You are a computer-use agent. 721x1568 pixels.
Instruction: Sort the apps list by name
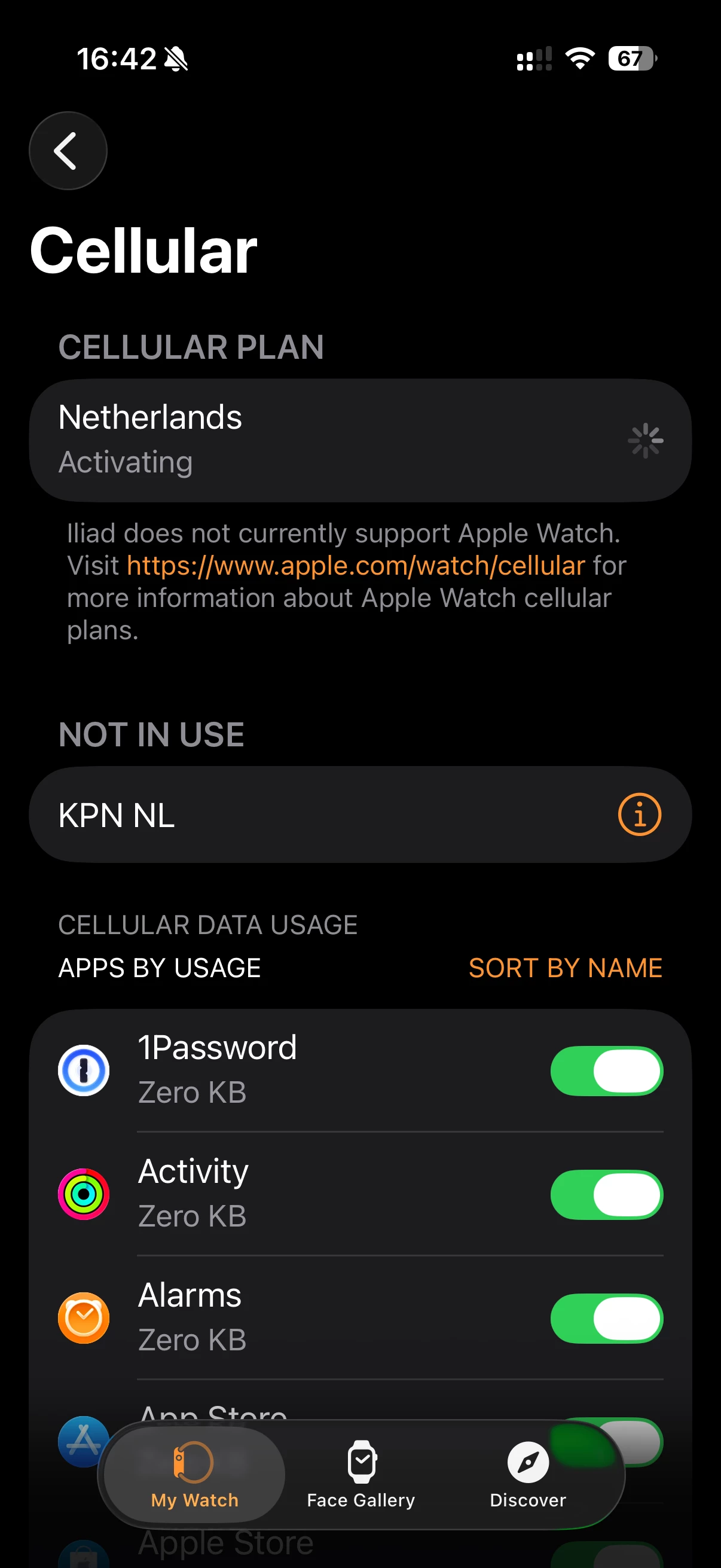pyautogui.click(x=564, y=967)
